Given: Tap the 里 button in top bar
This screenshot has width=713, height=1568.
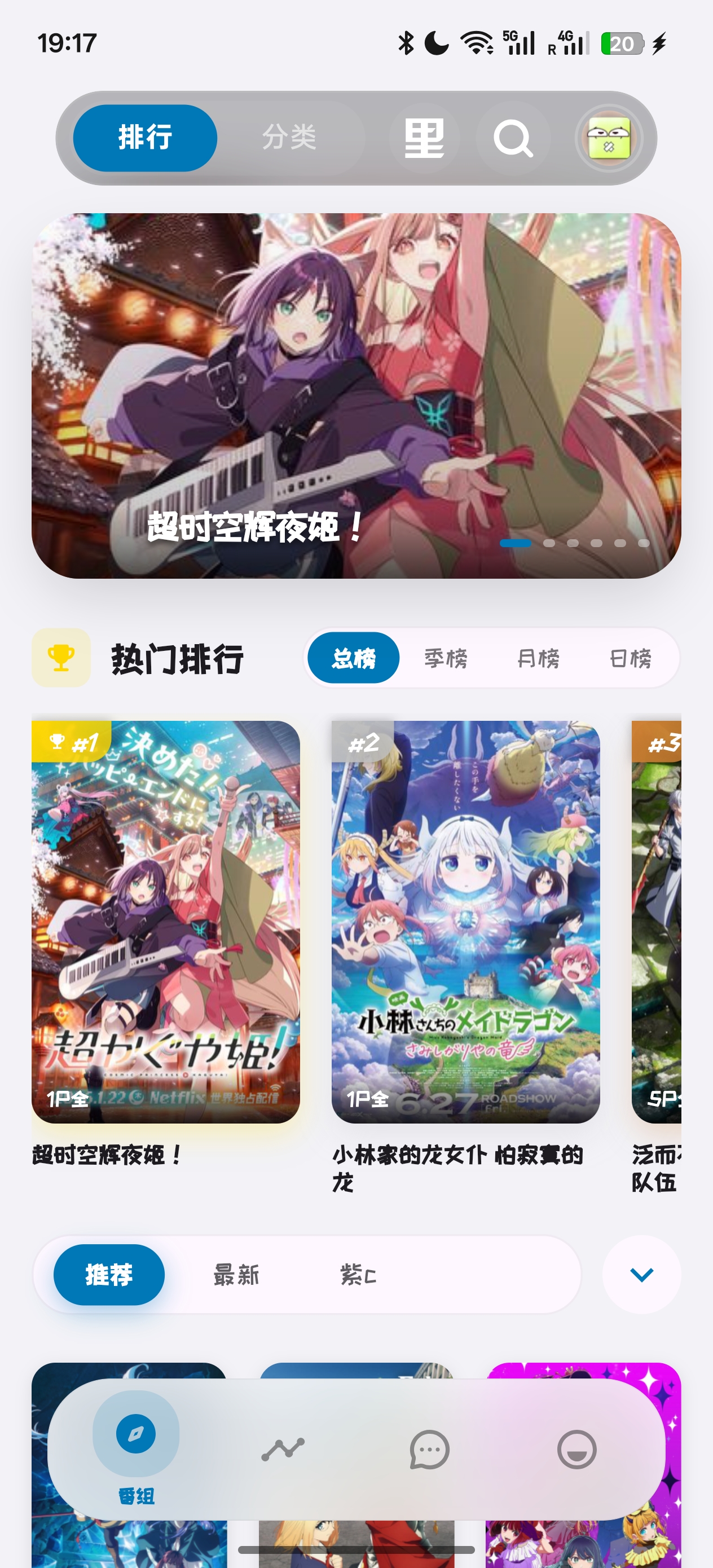Looking at the screenshot, I should coord(424,138).
